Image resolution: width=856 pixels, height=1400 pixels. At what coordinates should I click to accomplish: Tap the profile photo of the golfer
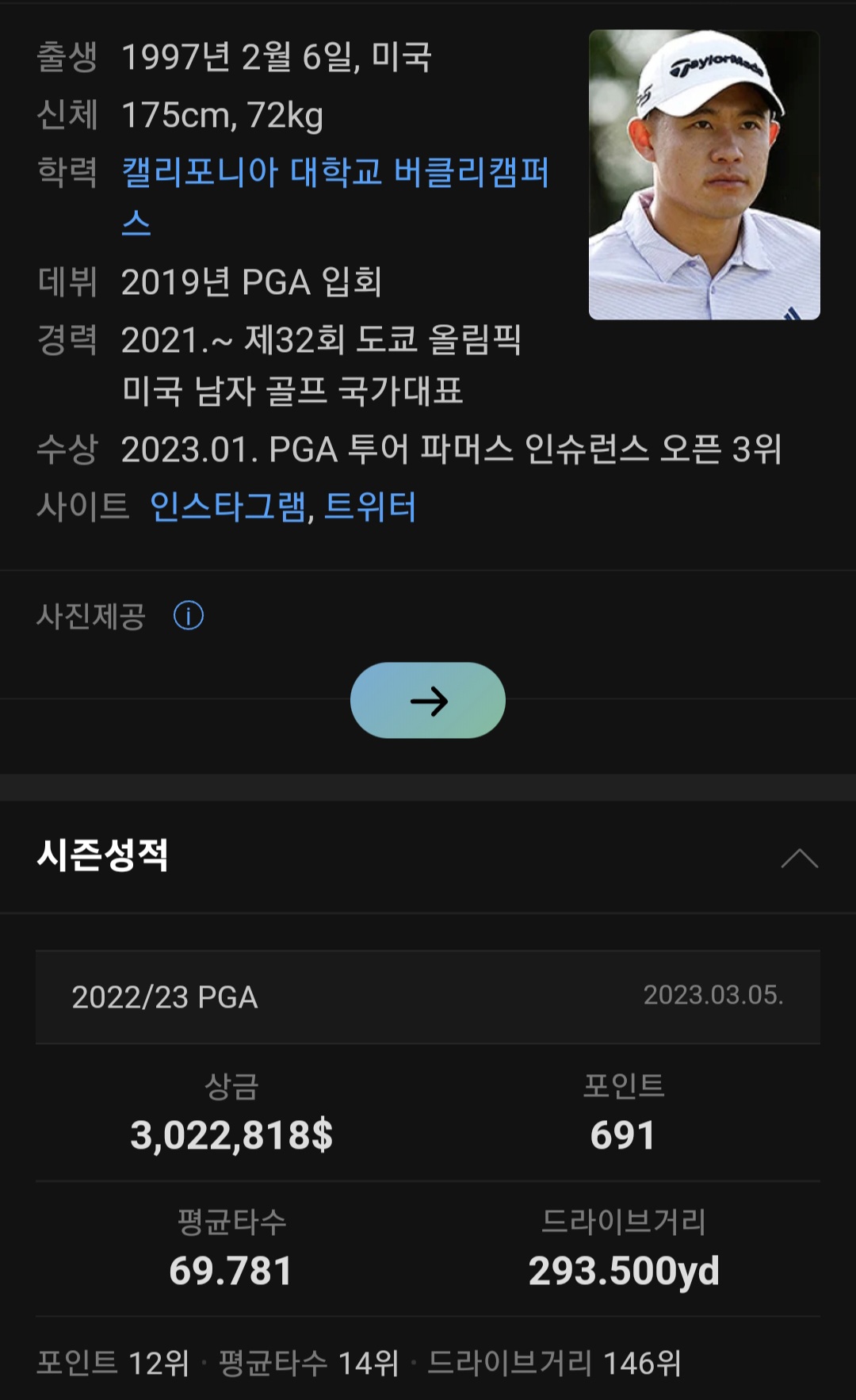tap(706, 173)
